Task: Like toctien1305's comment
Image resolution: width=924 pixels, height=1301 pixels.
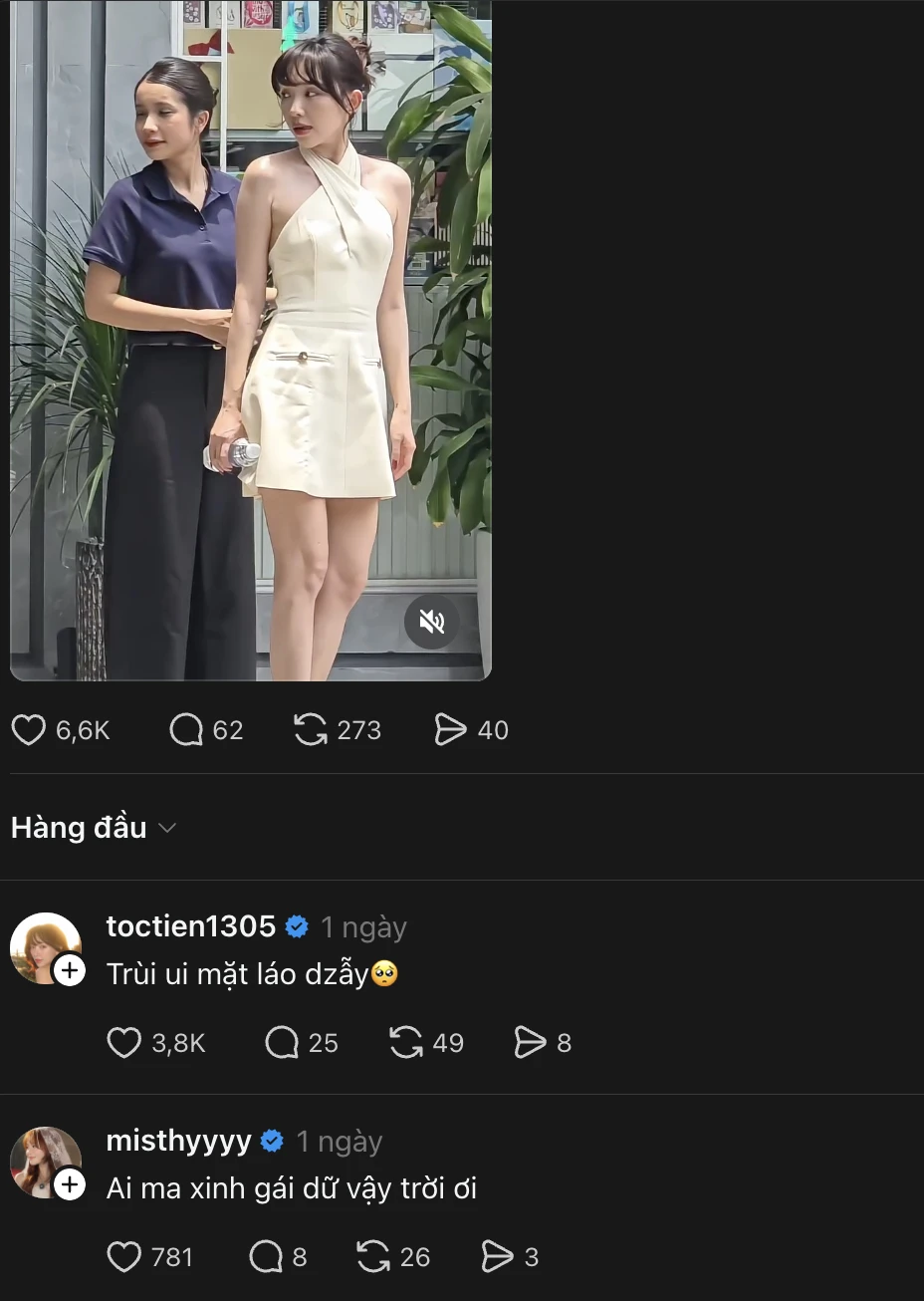Action: [124, 1043]
